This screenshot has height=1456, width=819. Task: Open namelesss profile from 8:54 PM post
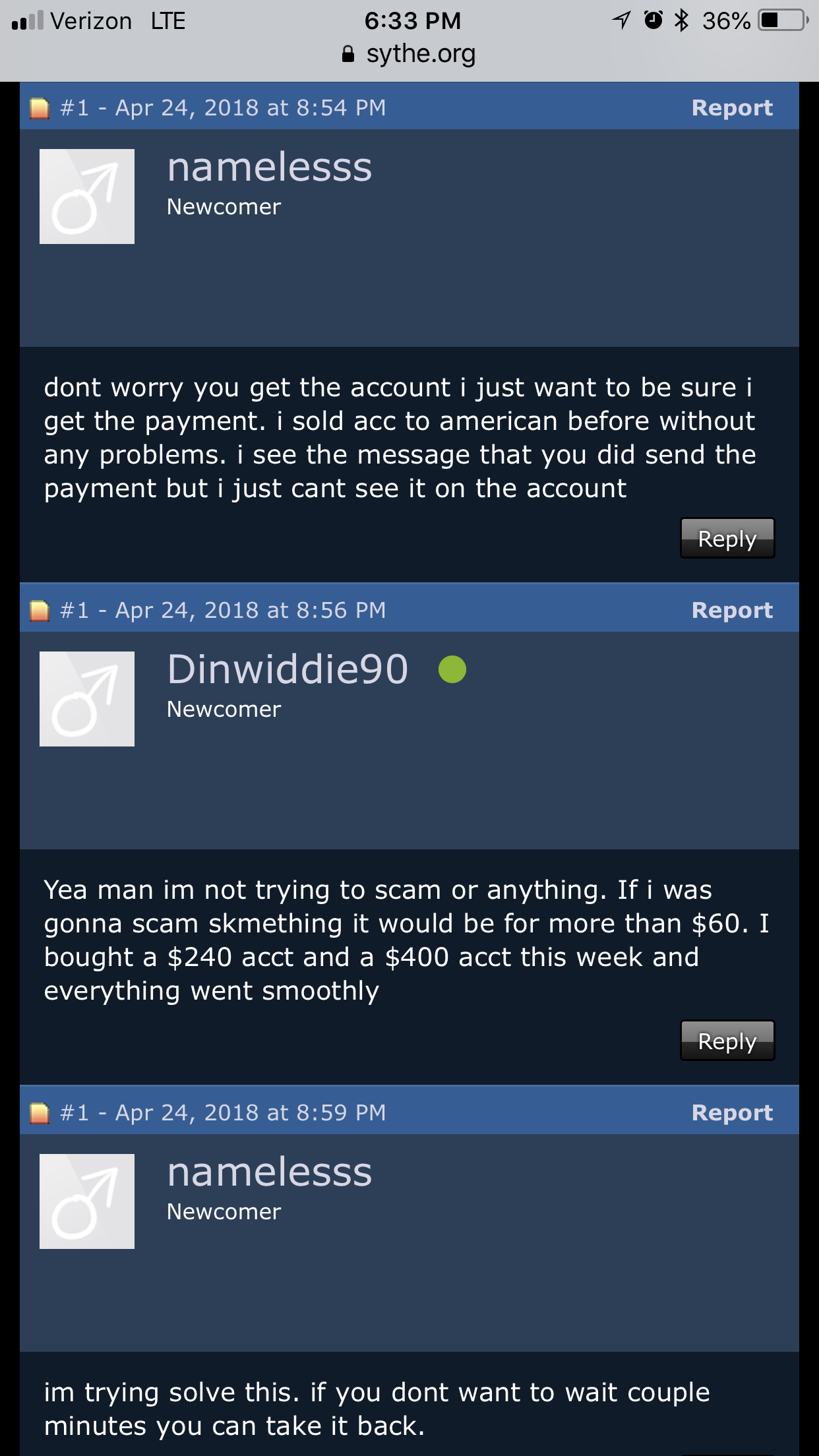click(x=269, y=167)
